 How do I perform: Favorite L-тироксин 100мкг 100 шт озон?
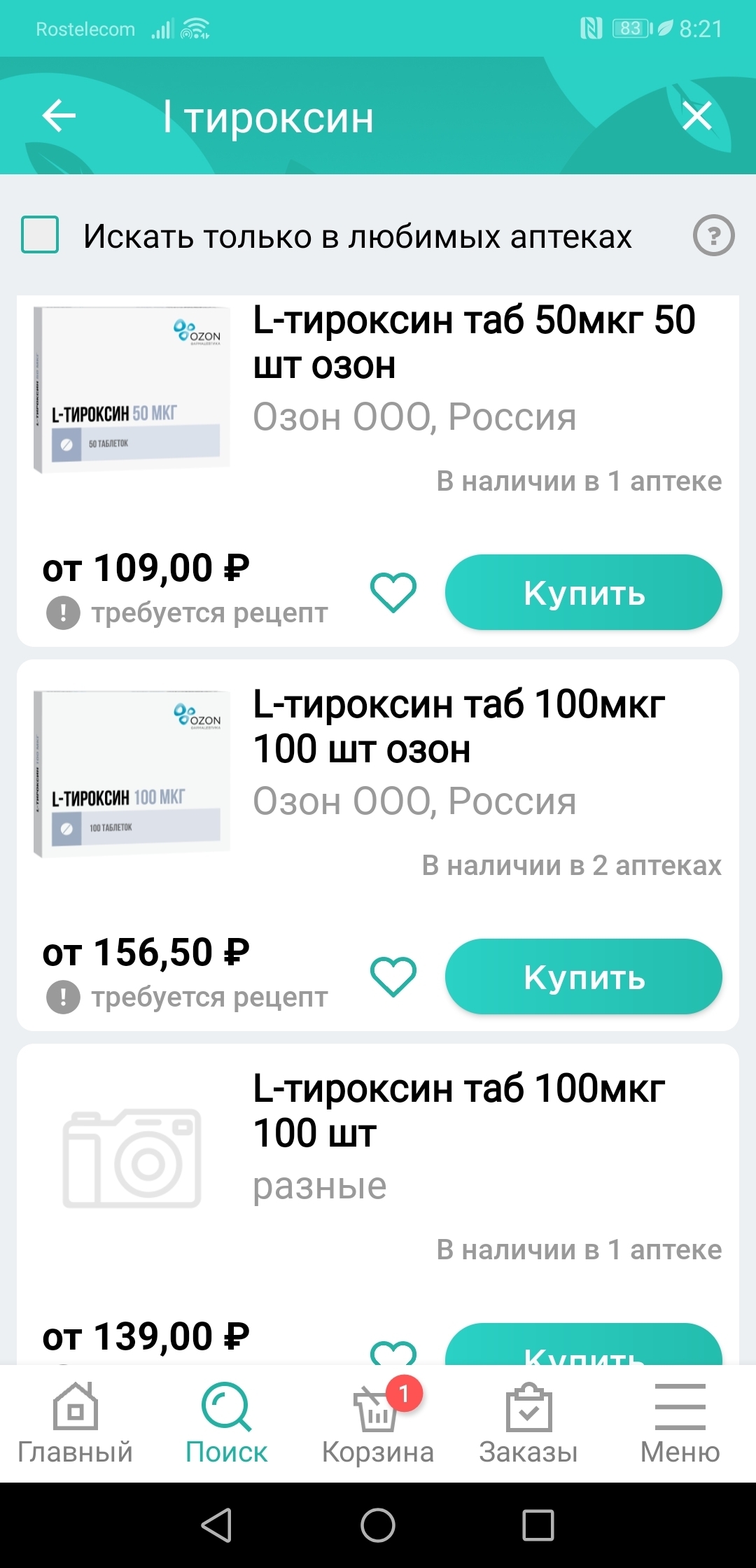pyautogui.click(x=393, y=976)
